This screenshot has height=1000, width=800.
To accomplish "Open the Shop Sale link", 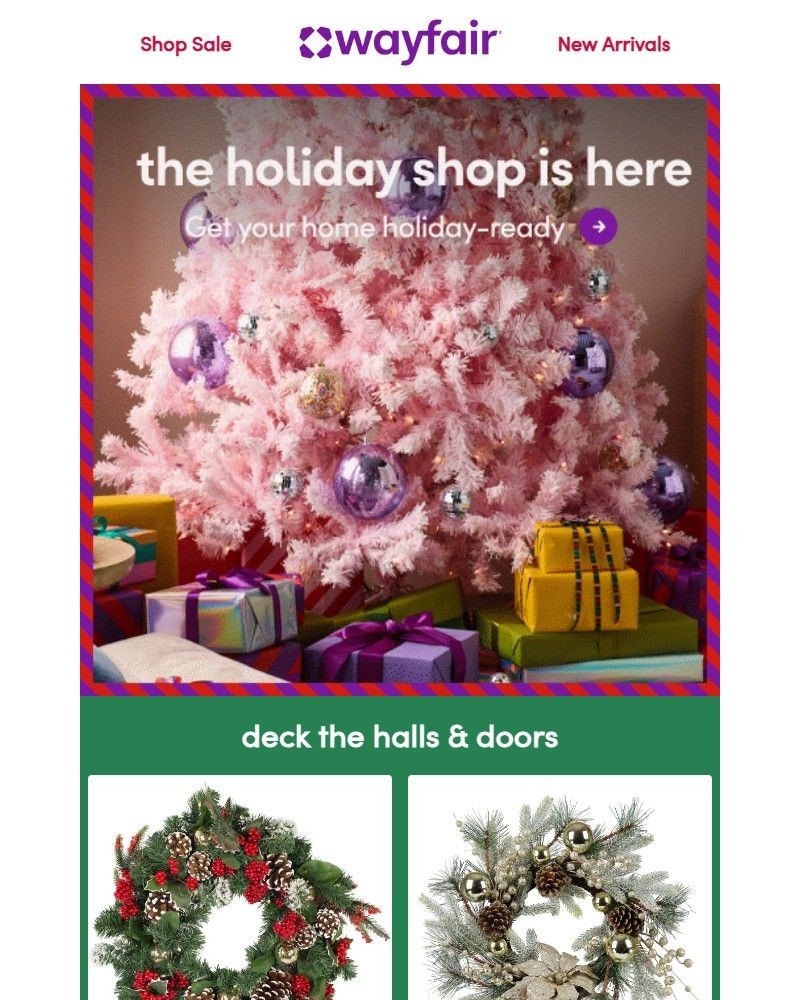I will click(185, 44).
